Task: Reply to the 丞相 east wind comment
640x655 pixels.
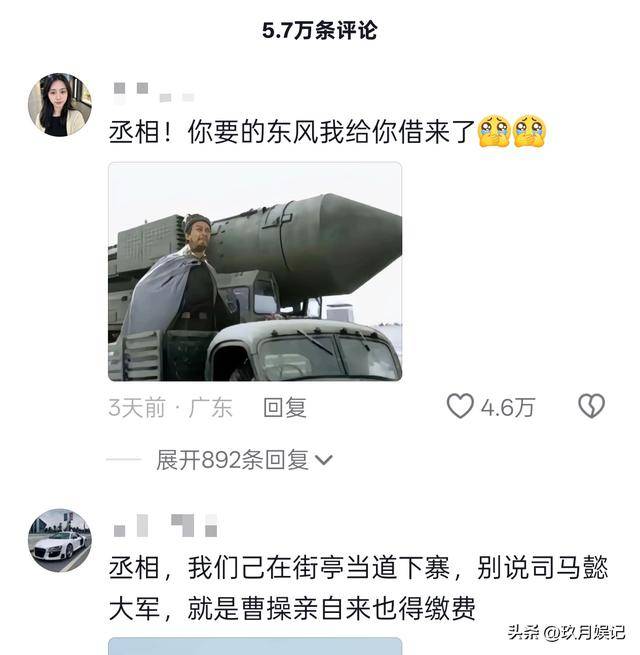Action: pyautogui.click(x=285, y=407)
